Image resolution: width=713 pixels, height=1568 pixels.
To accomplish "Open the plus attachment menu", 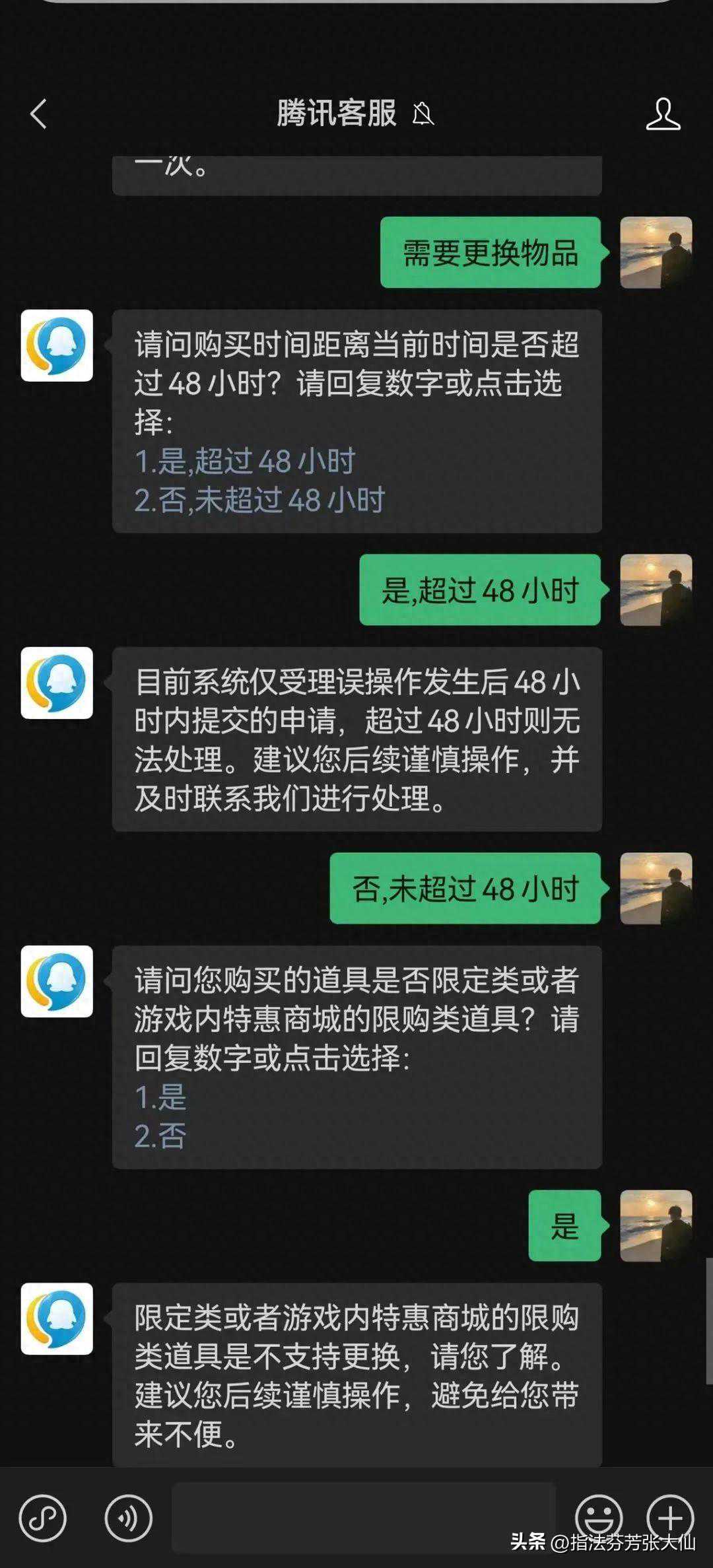I will [669, 1518].
